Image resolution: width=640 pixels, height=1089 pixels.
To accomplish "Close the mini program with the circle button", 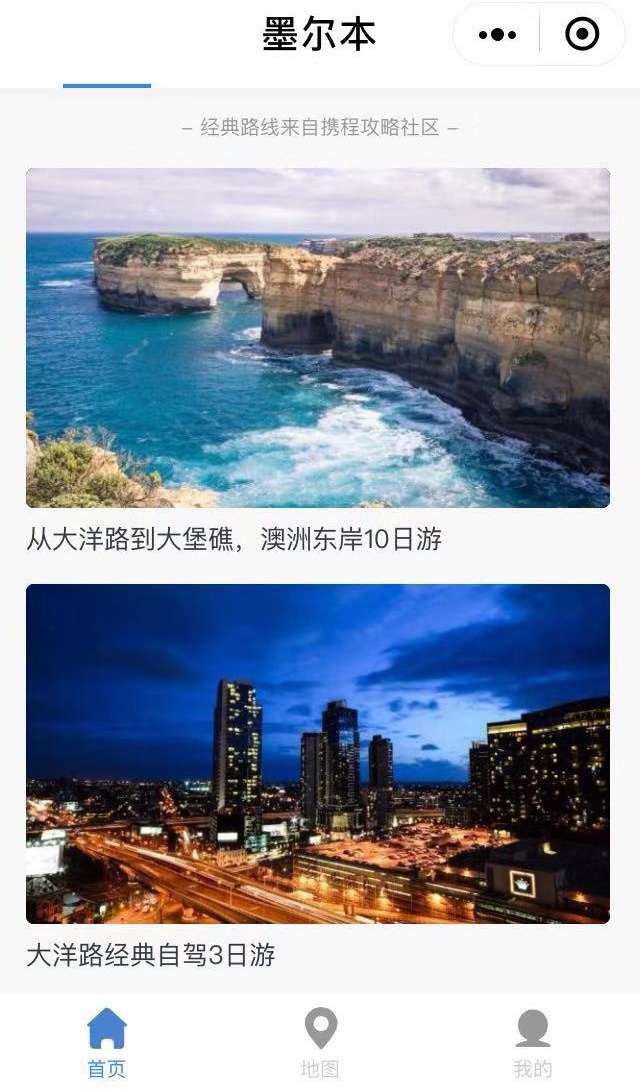I will [582, 35].
